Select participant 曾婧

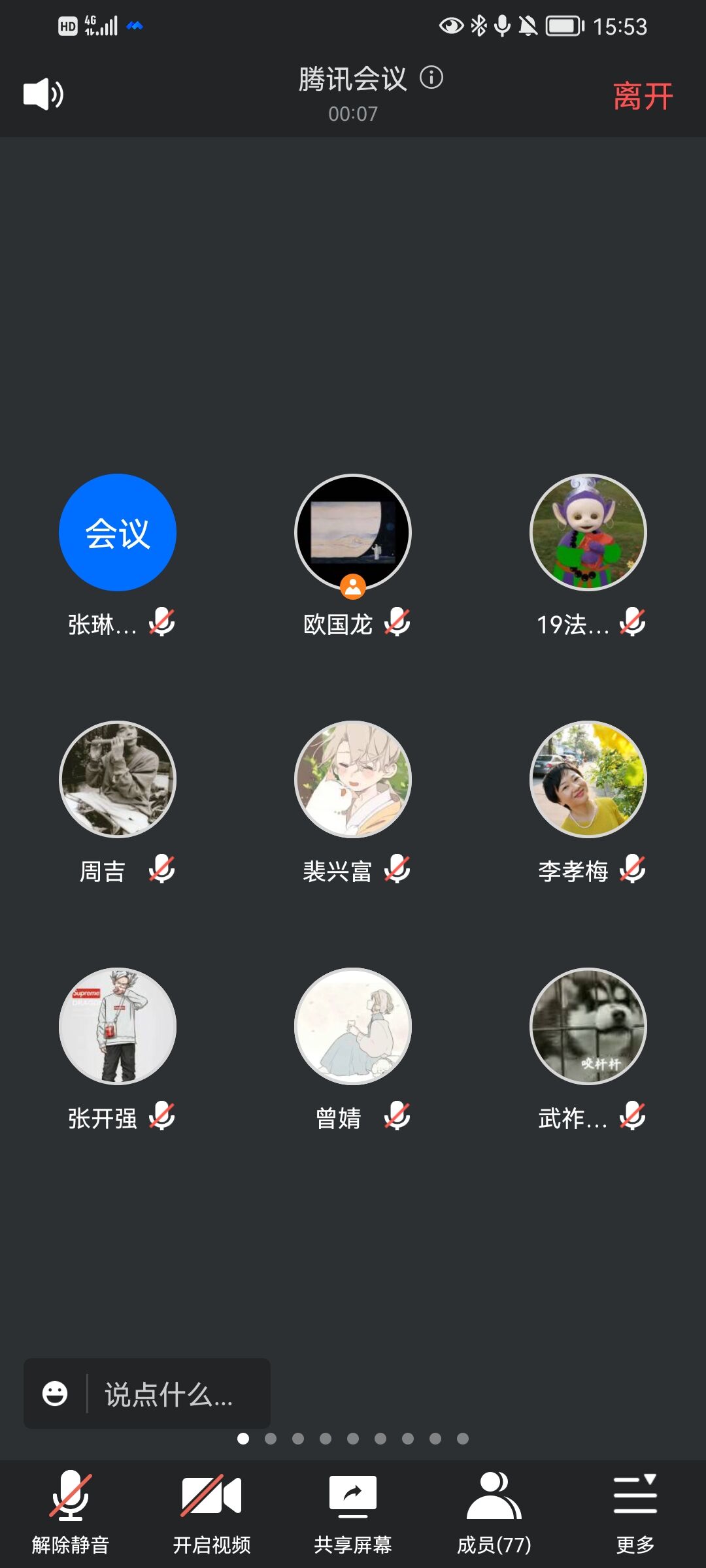point(353,1026)
